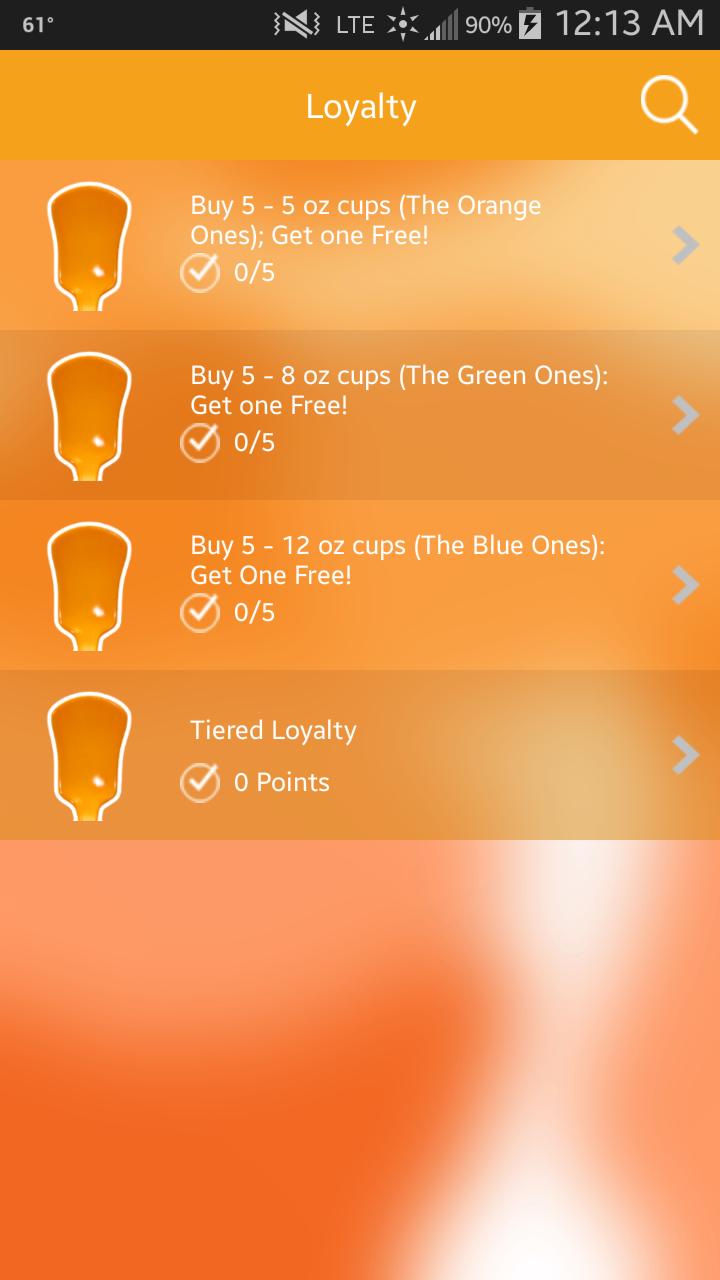Tap the checkmark circle on the 5 oz offer

pos(200,272)
